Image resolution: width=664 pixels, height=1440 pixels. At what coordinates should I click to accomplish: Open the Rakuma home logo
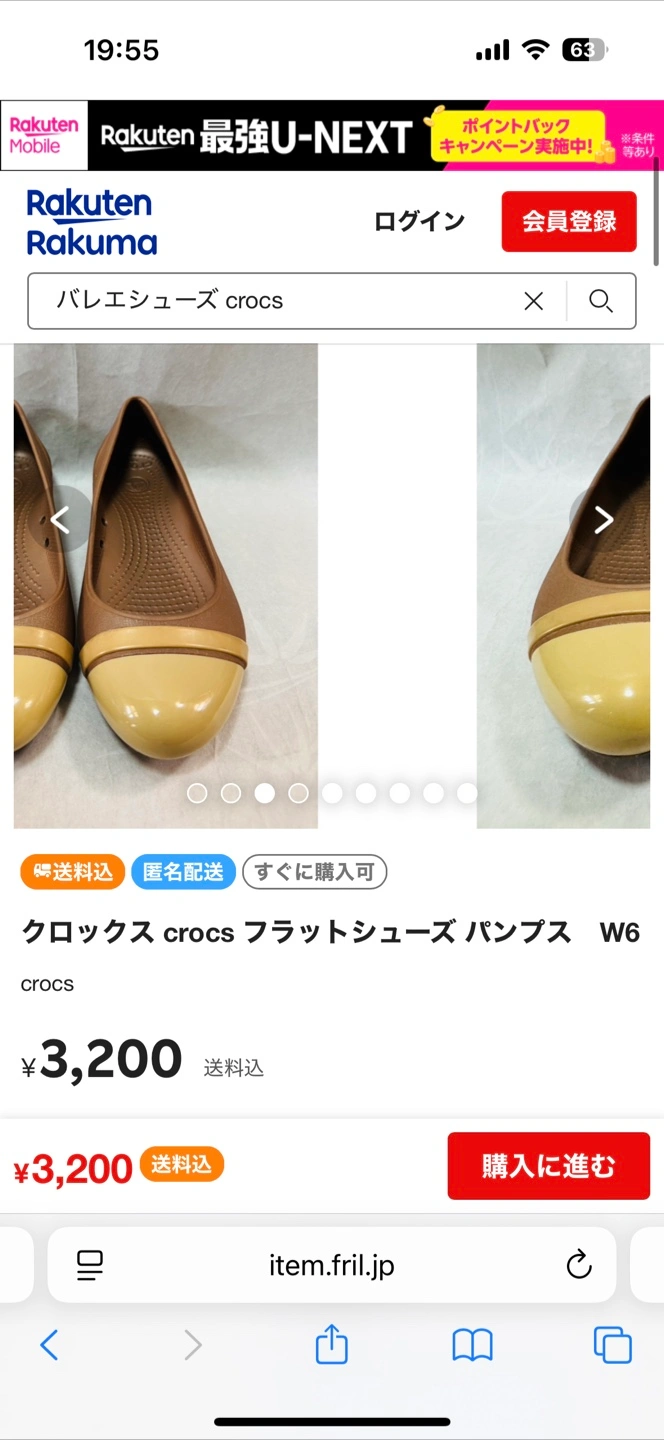click(91, 222)
